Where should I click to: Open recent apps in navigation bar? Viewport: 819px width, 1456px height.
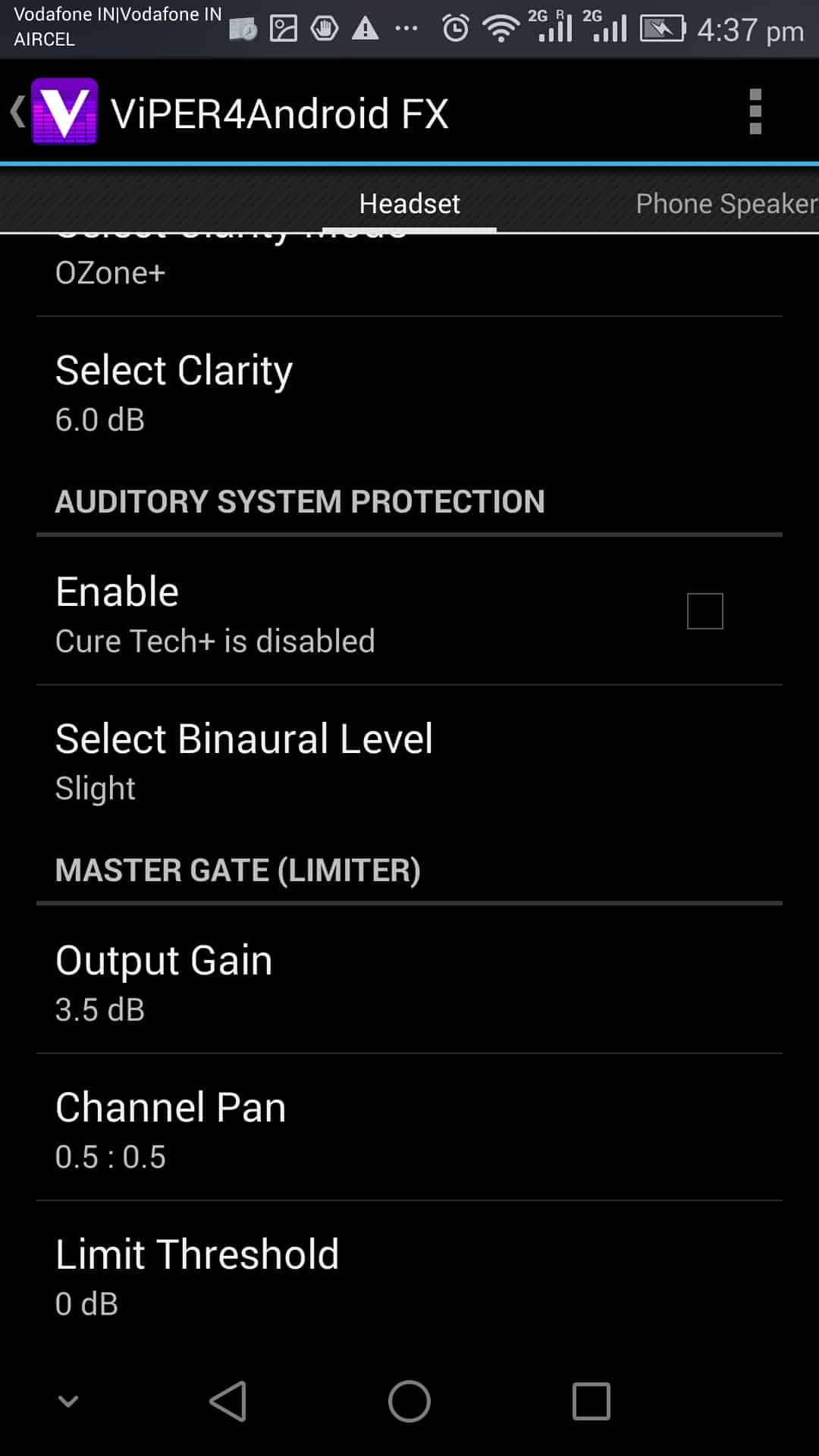[x=591, y=1401]
